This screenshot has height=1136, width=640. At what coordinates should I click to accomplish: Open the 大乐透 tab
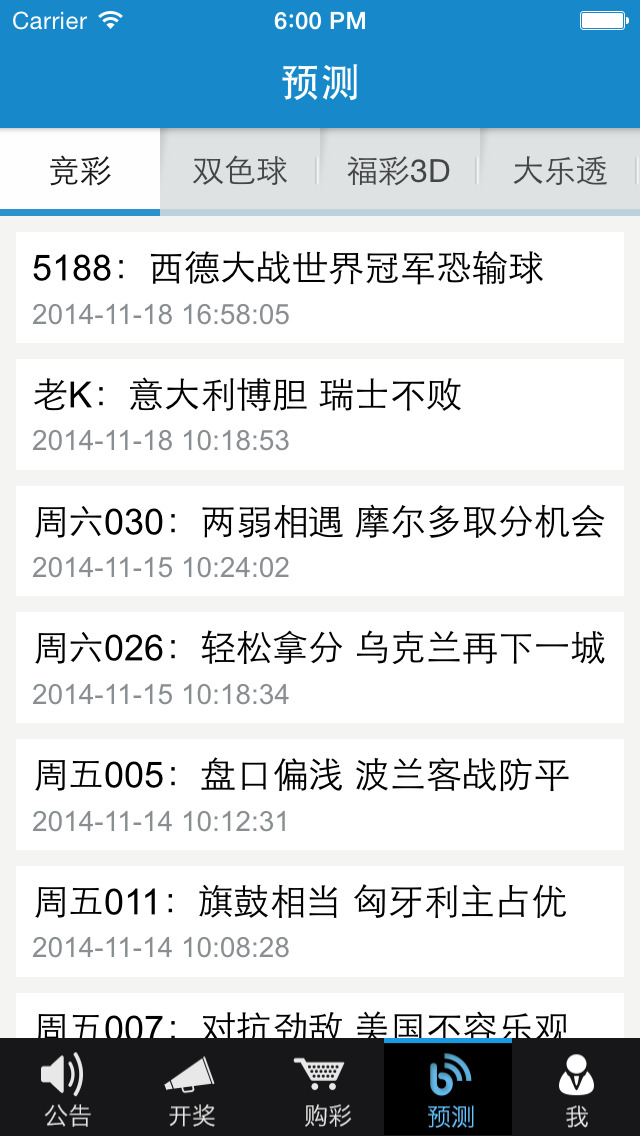[560, 172]
